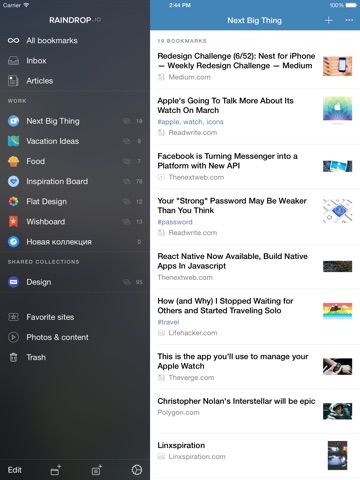Open the Nest for iPhone redesign article
The image size is (360, 480).
point(255,66)
